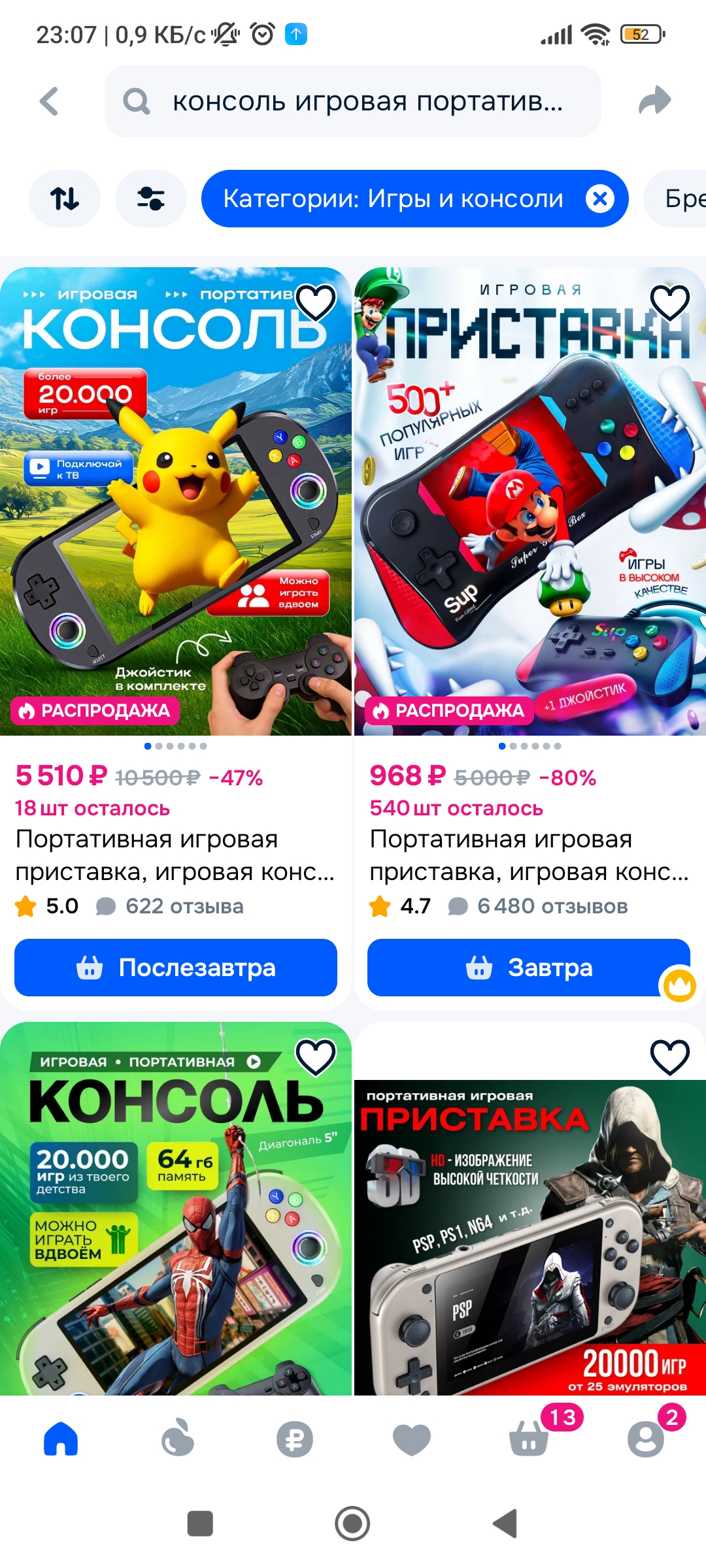Switch to the home tab

[61, 1439]
